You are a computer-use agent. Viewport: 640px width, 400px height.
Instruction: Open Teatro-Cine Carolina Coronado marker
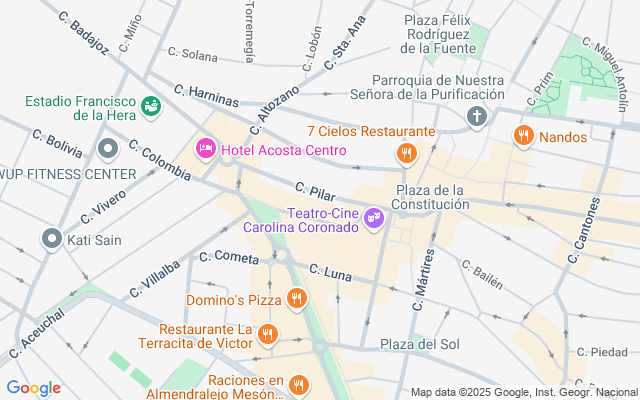pos(374,220)
